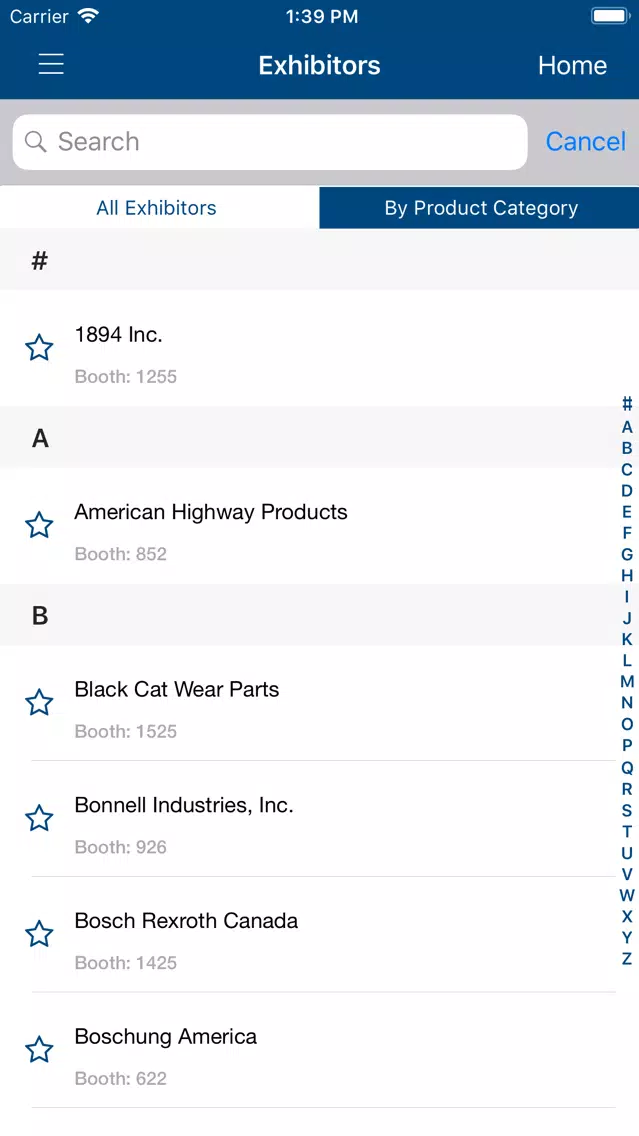
Task: Favorite Boschung America
Action: click(x=39, y=1050)
